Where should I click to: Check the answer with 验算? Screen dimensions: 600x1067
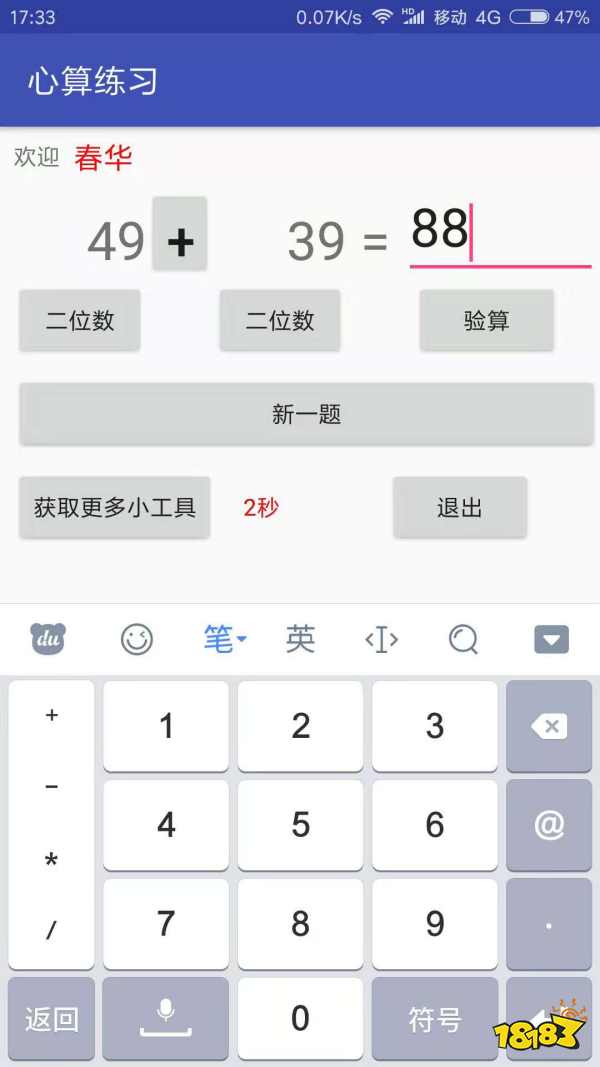(486, 321)
